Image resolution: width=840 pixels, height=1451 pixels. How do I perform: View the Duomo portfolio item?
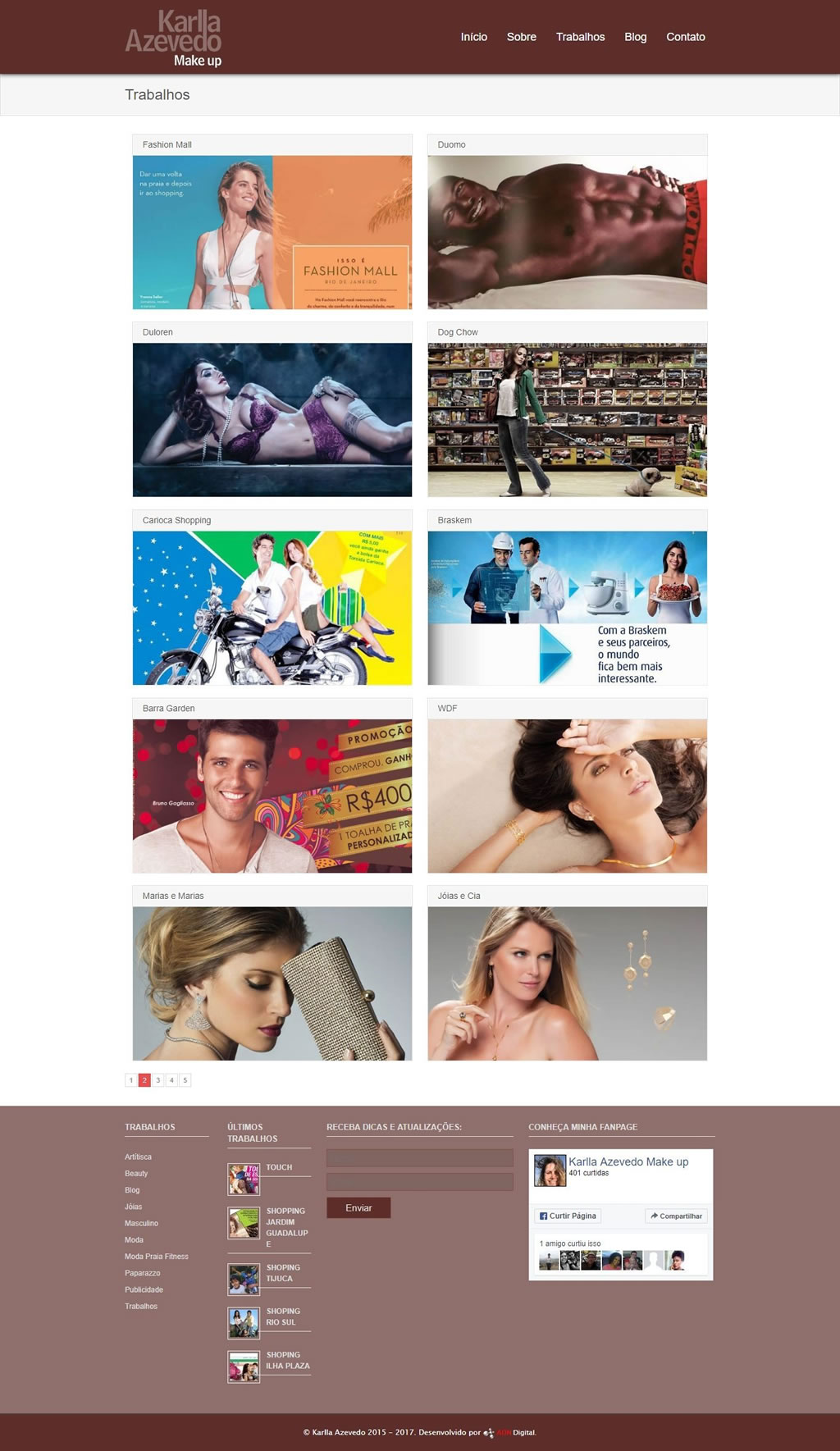pyautogui.click(x=567, y=222)
